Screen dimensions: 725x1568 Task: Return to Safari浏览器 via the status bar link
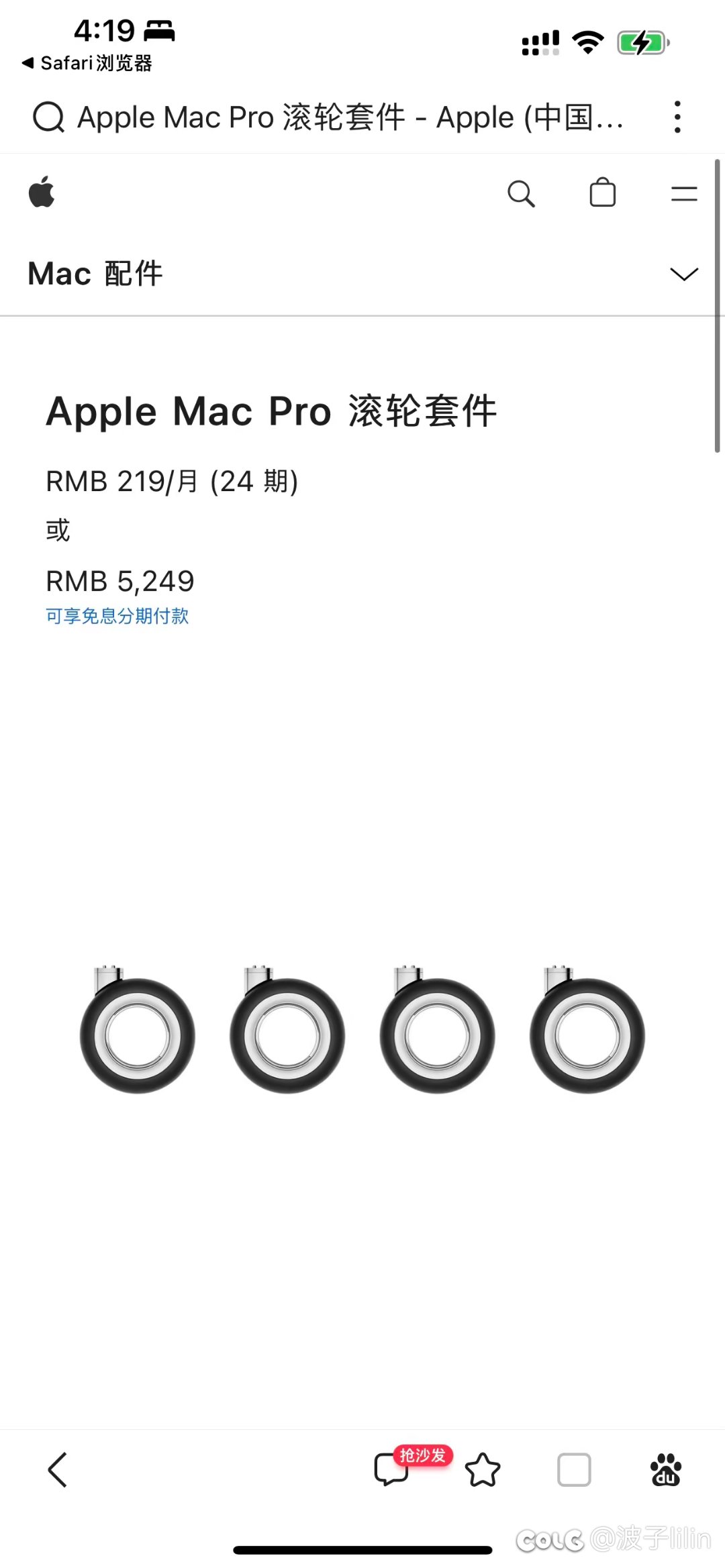[87, 63]
